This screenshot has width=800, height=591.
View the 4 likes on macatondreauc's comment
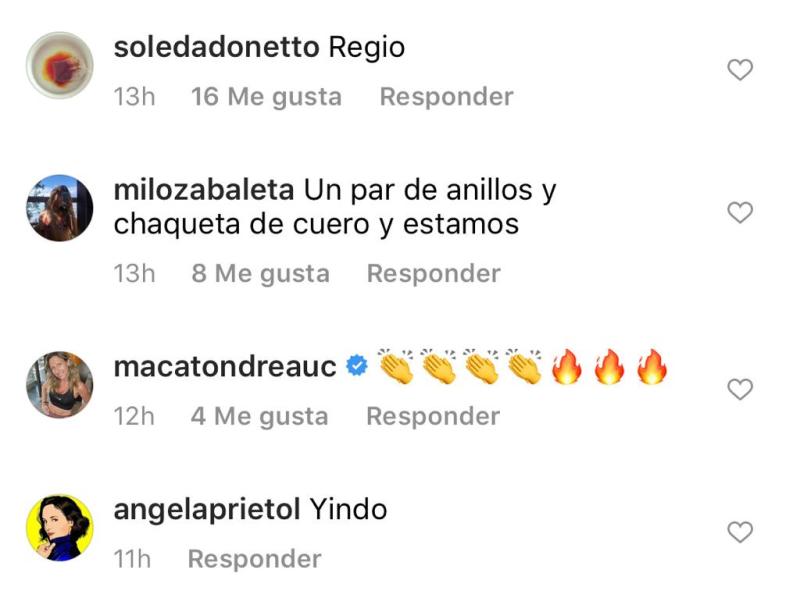tap(259, 416)
